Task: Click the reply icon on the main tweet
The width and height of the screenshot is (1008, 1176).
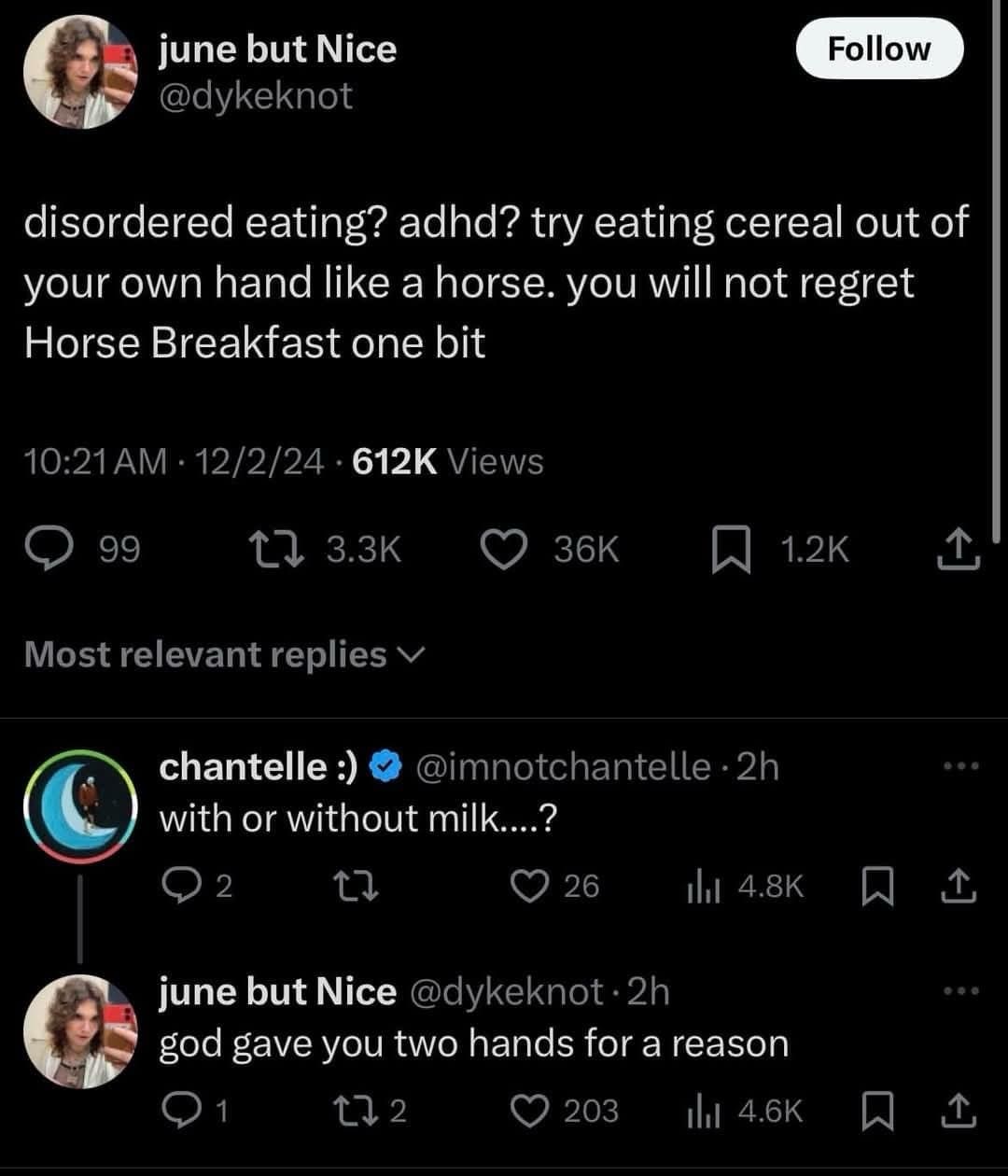Action: (51, 549)
